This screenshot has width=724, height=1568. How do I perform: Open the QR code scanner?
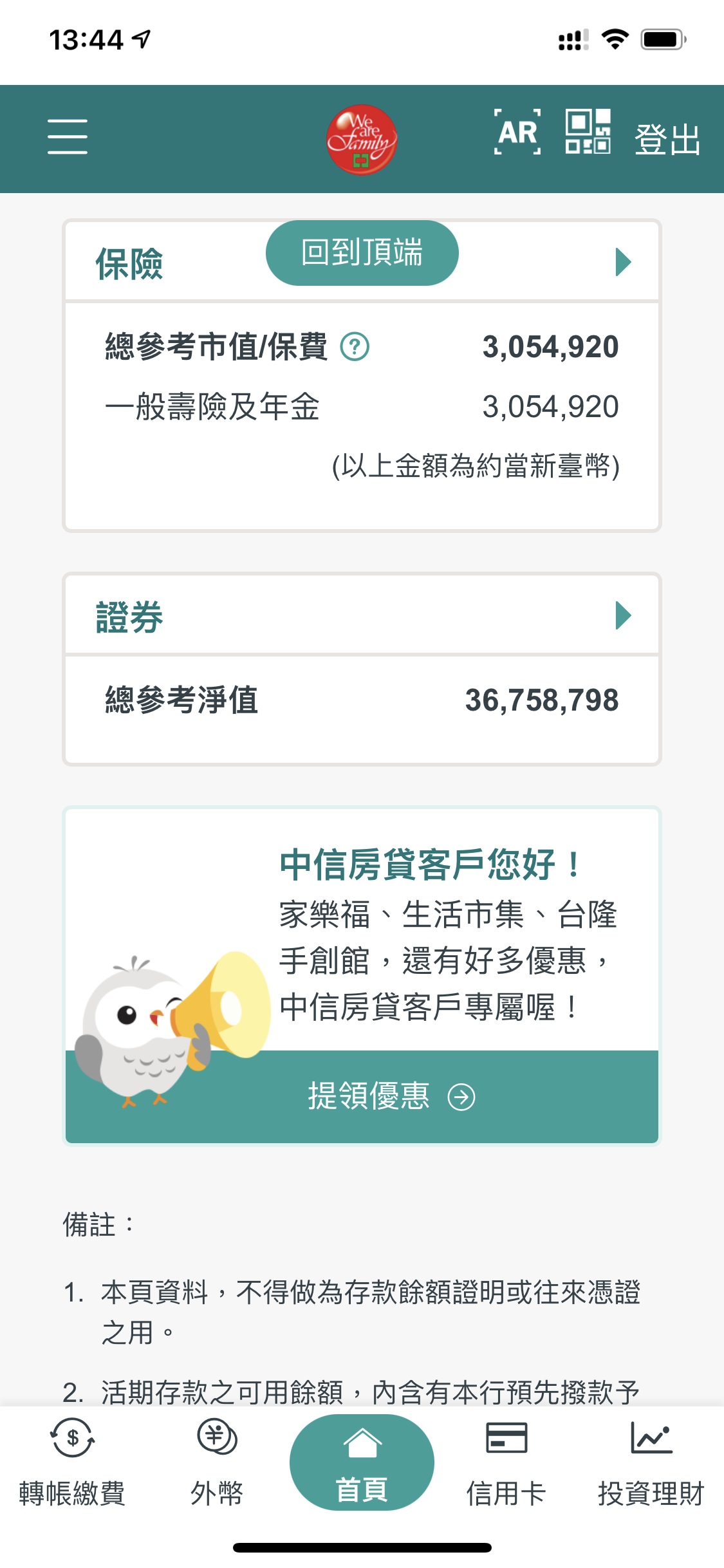[588, 132]
